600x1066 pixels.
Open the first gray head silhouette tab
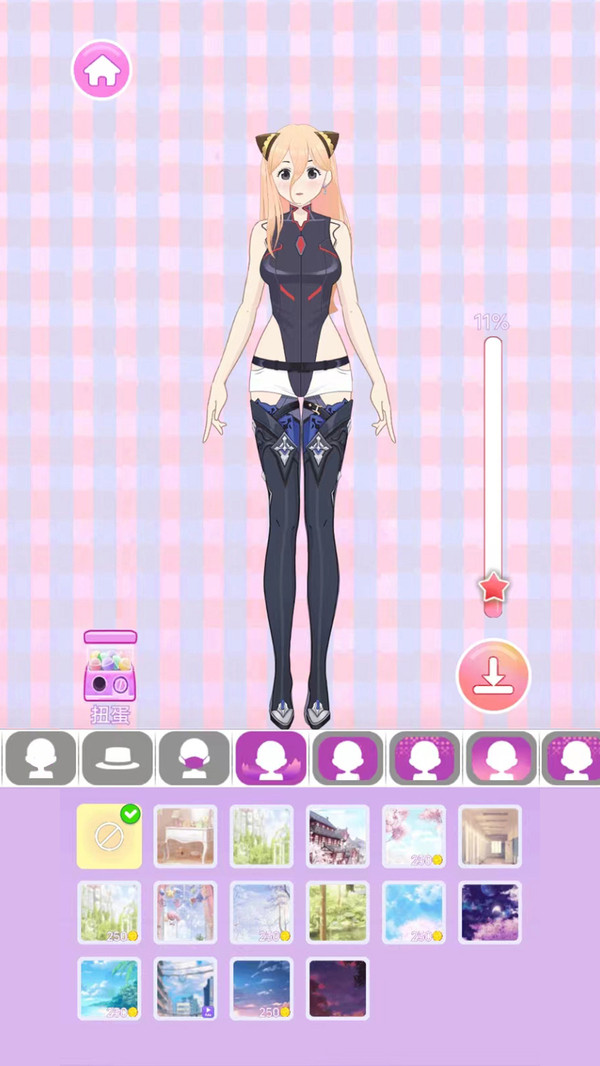40,758
